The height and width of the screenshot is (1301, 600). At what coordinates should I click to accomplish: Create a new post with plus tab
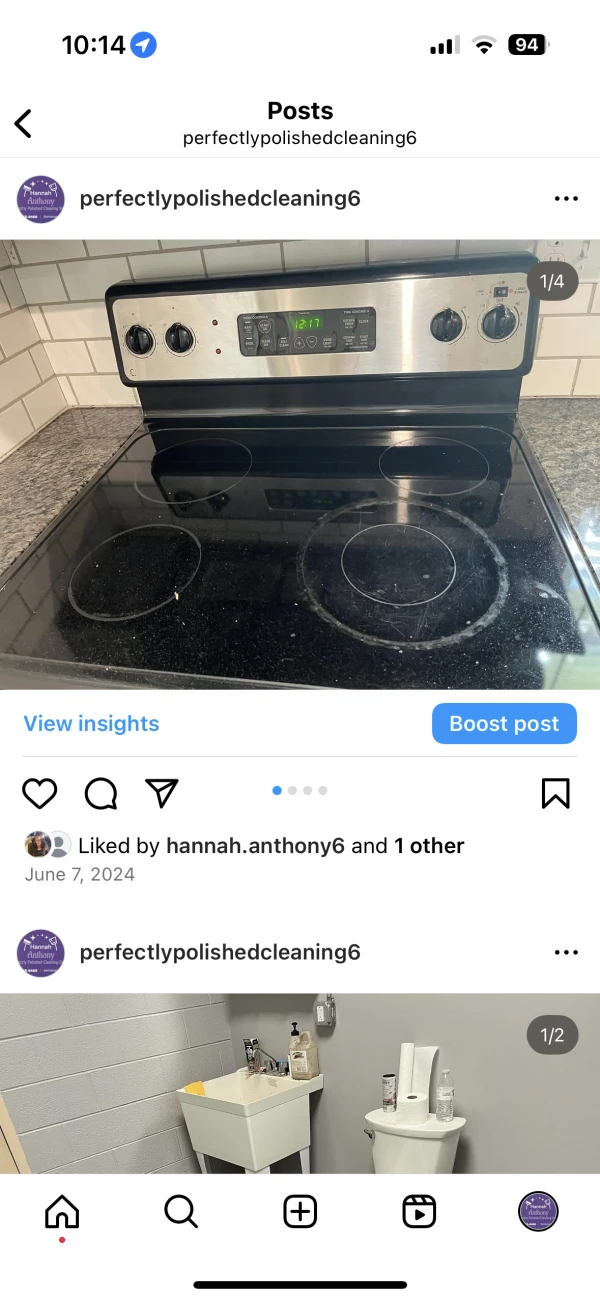300,1211
